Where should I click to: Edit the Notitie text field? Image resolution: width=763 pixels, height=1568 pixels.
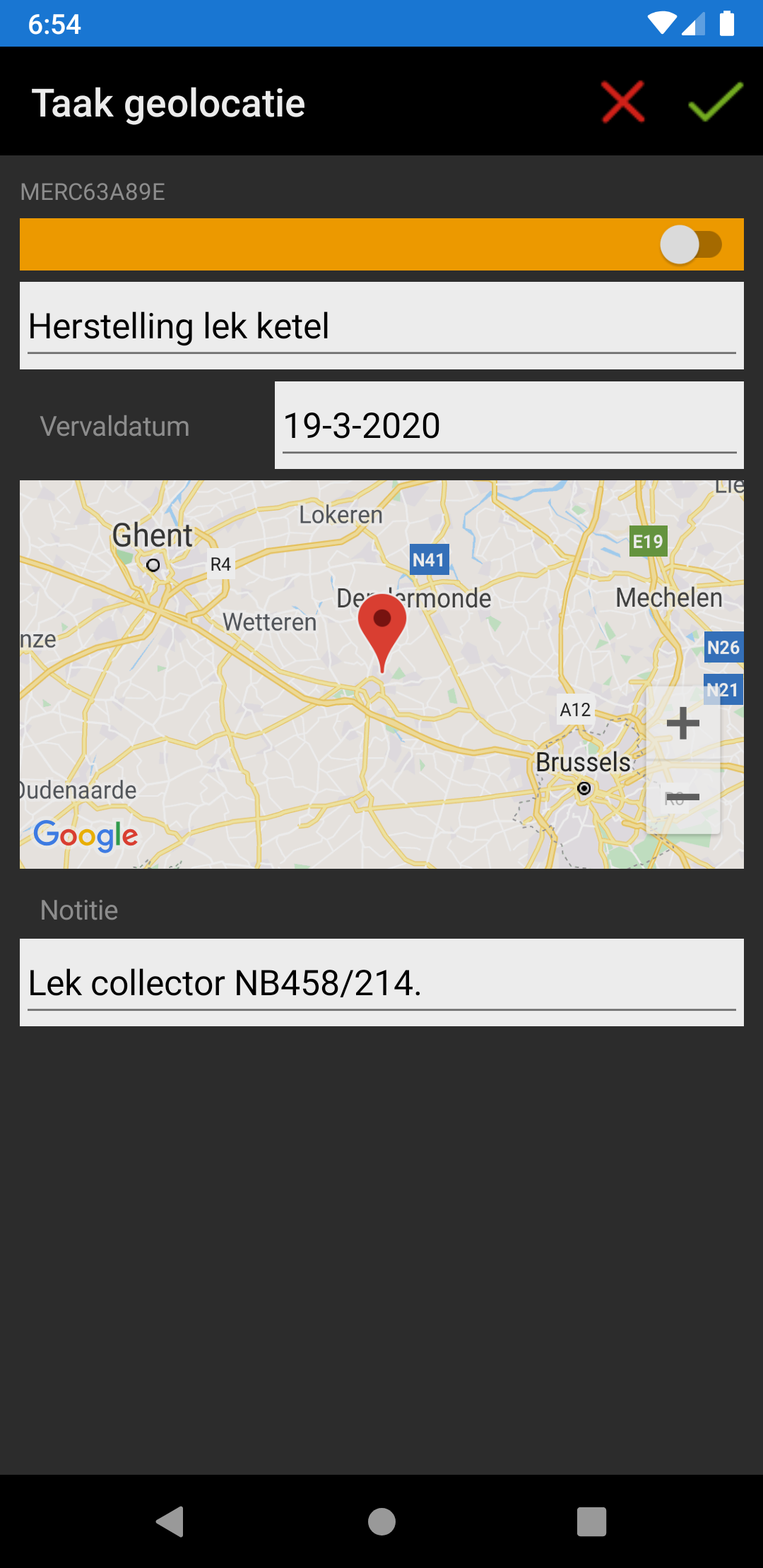381,982
